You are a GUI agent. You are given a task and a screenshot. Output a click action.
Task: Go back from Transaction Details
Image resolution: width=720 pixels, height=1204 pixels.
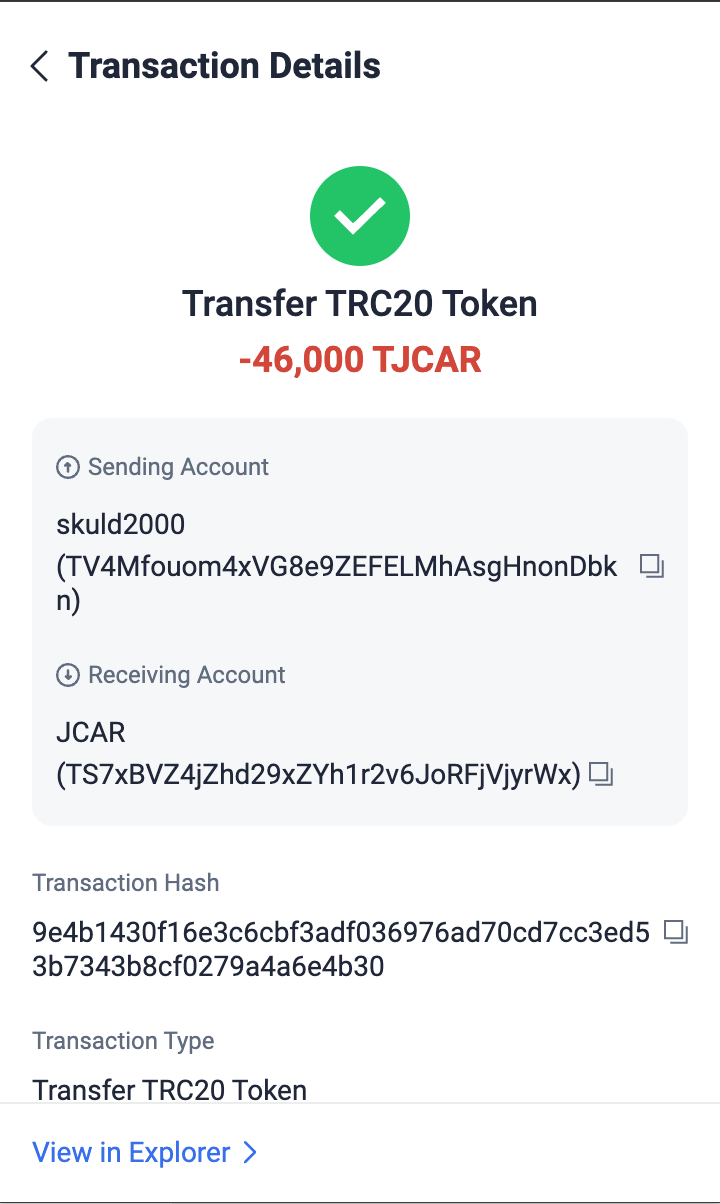[40, 67]
